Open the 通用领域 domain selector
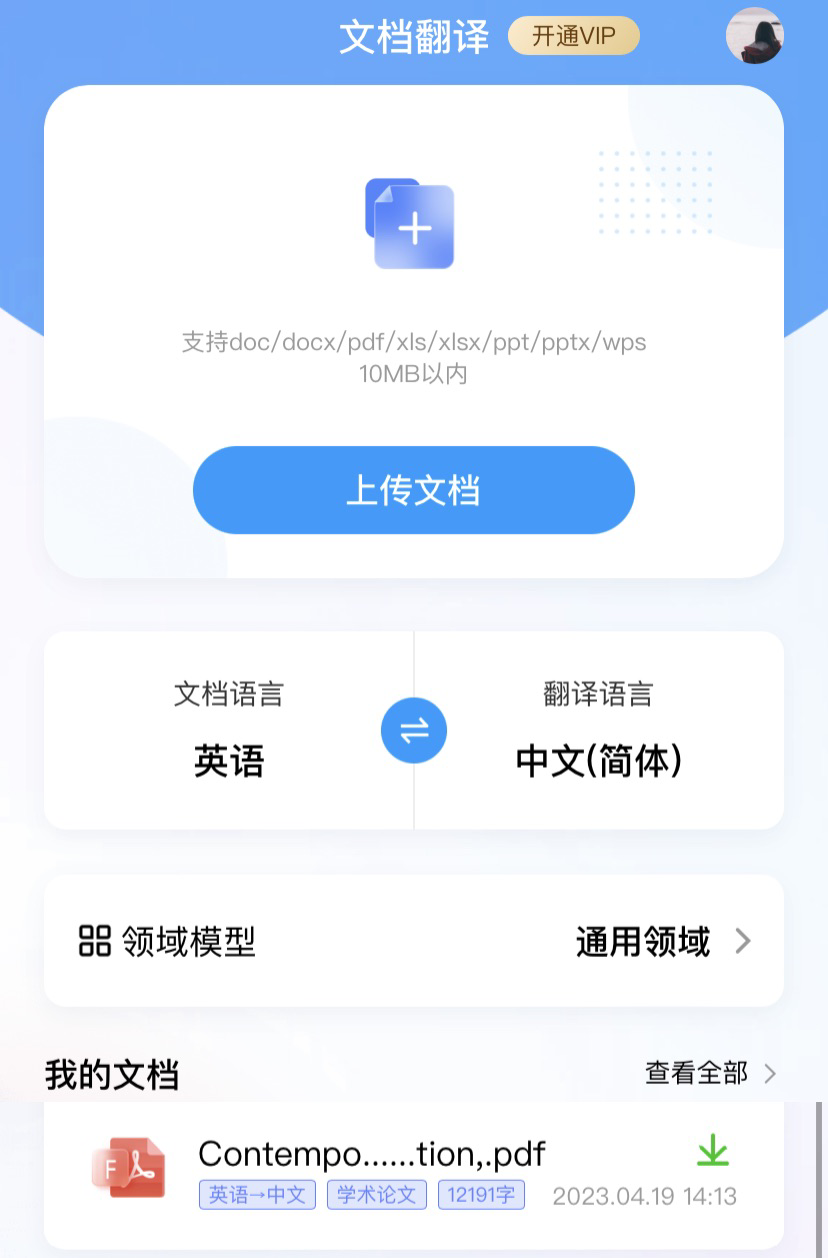The height and width of the screenshot is (1258, 828). (x=642, y=940)
